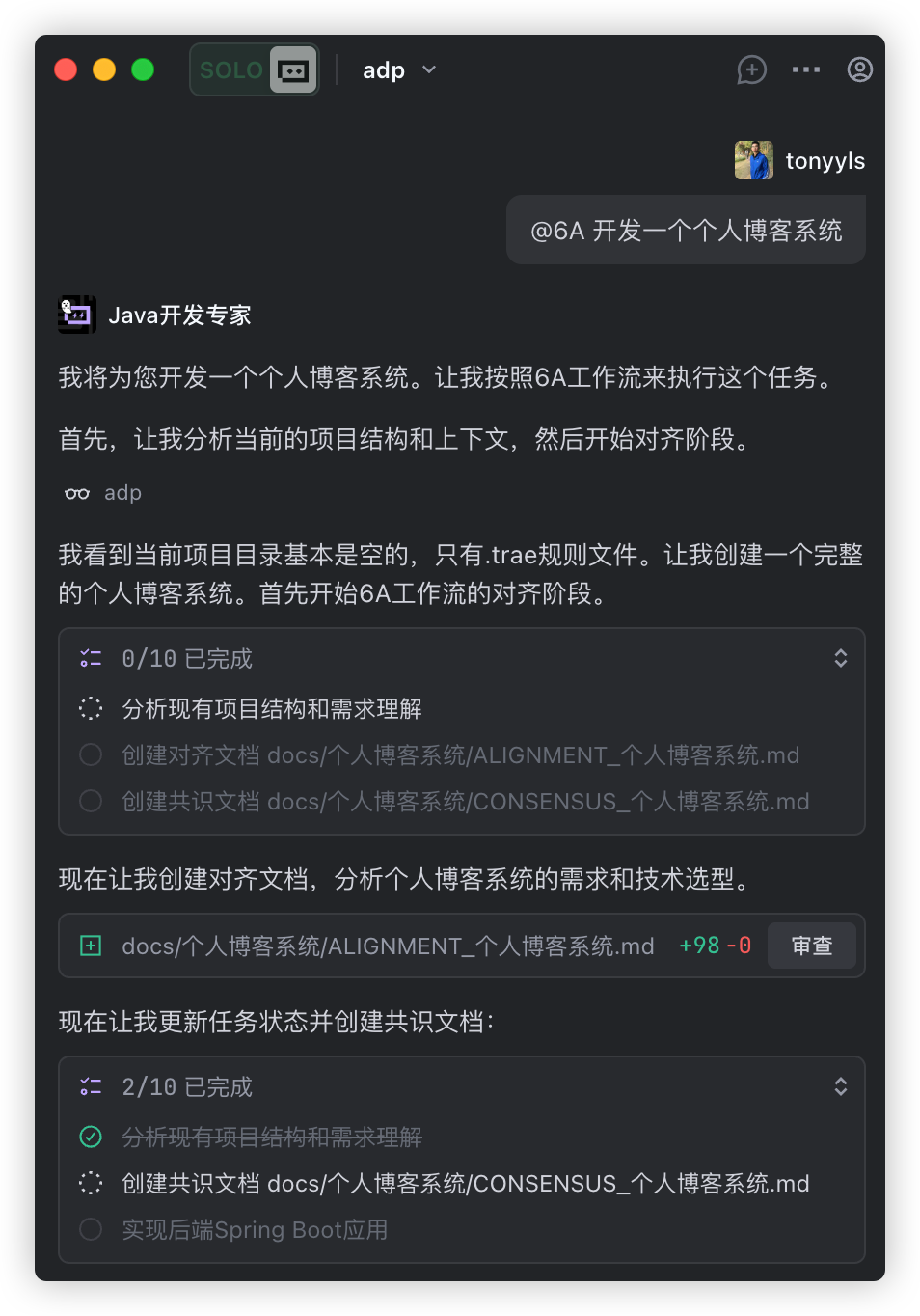Click the file-add icon beside the ALIGNMENT document

coord(91,946)
